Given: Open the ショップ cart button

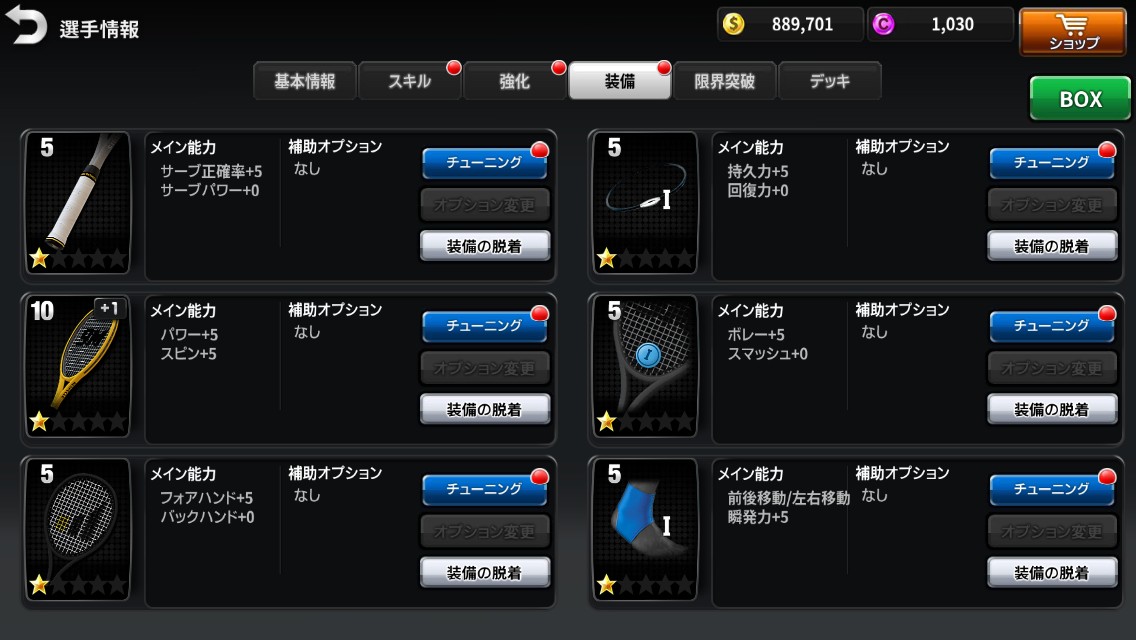Looking at the screenshot, I should point(1073,32).
